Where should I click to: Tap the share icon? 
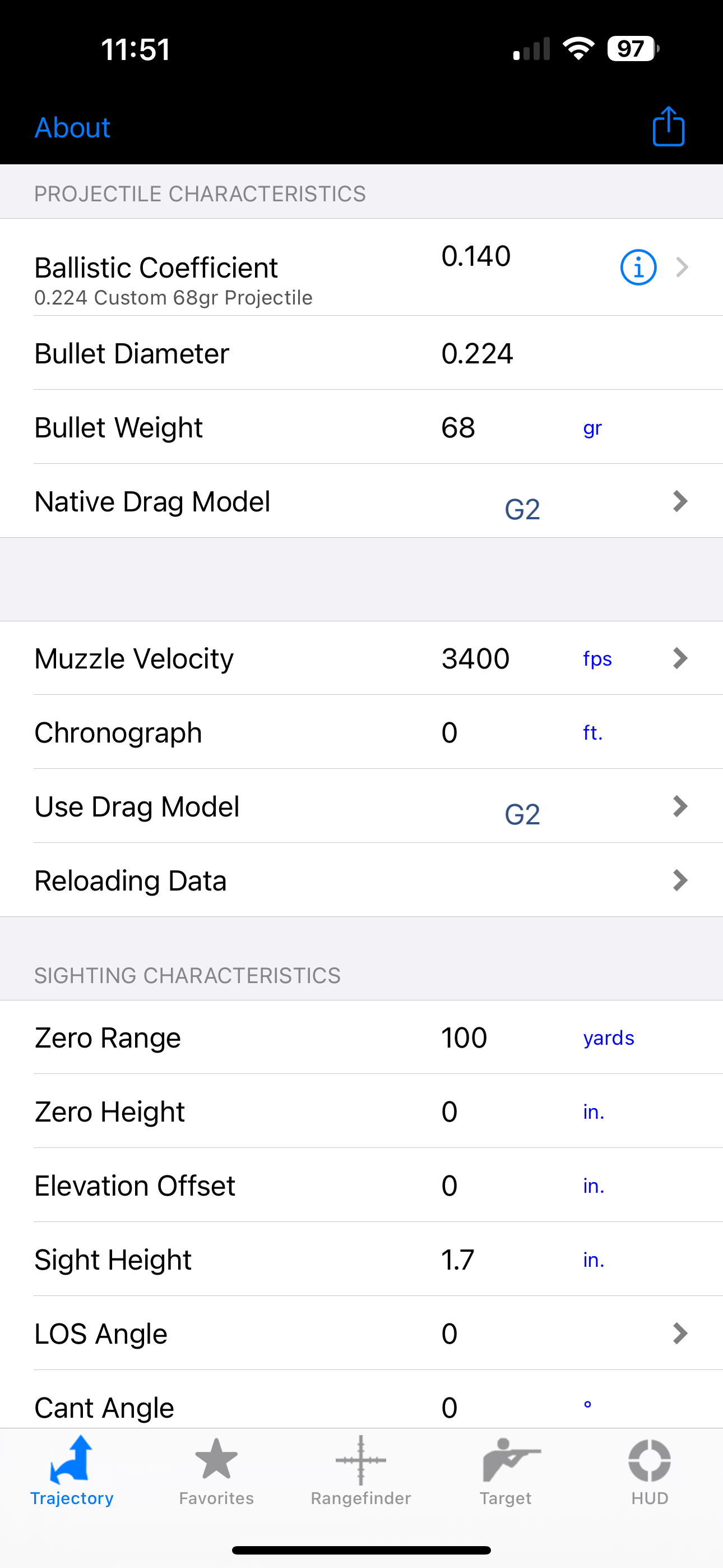click(x=668, y=127)
